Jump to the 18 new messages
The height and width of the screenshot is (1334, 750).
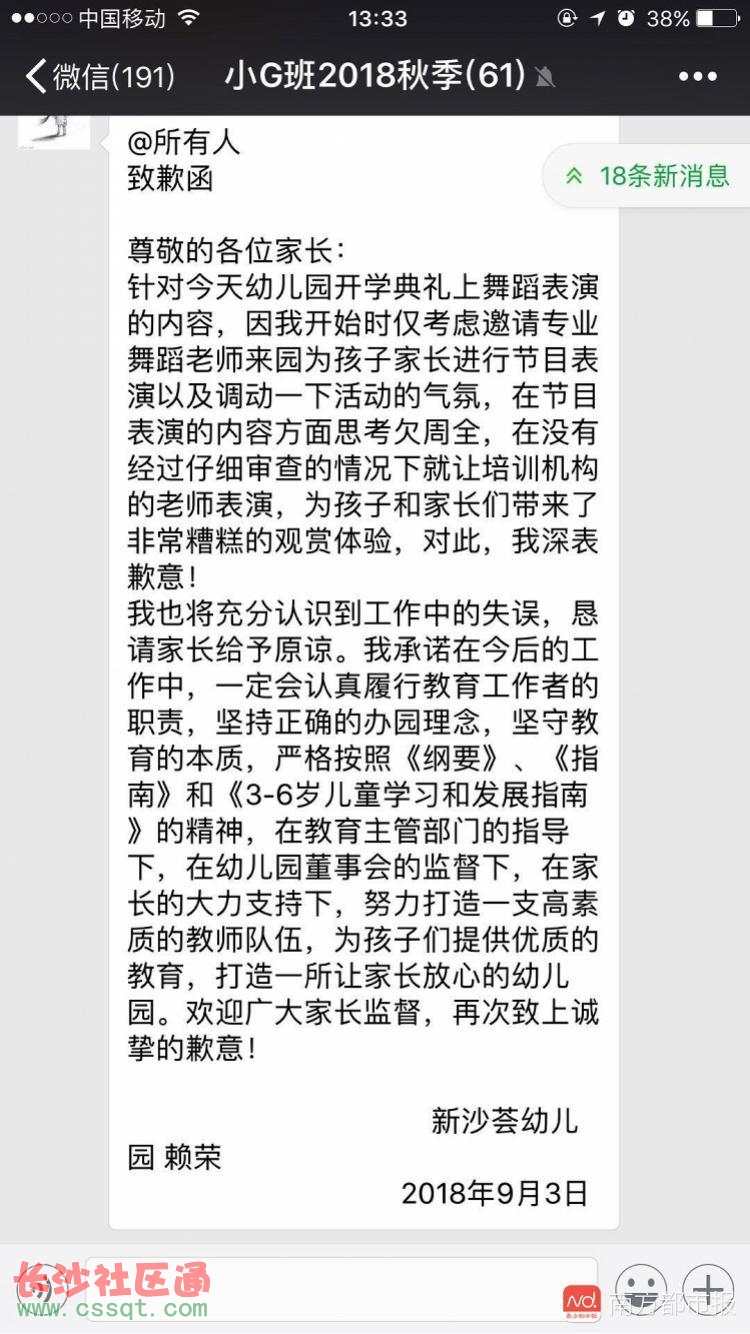pos(648,176)
